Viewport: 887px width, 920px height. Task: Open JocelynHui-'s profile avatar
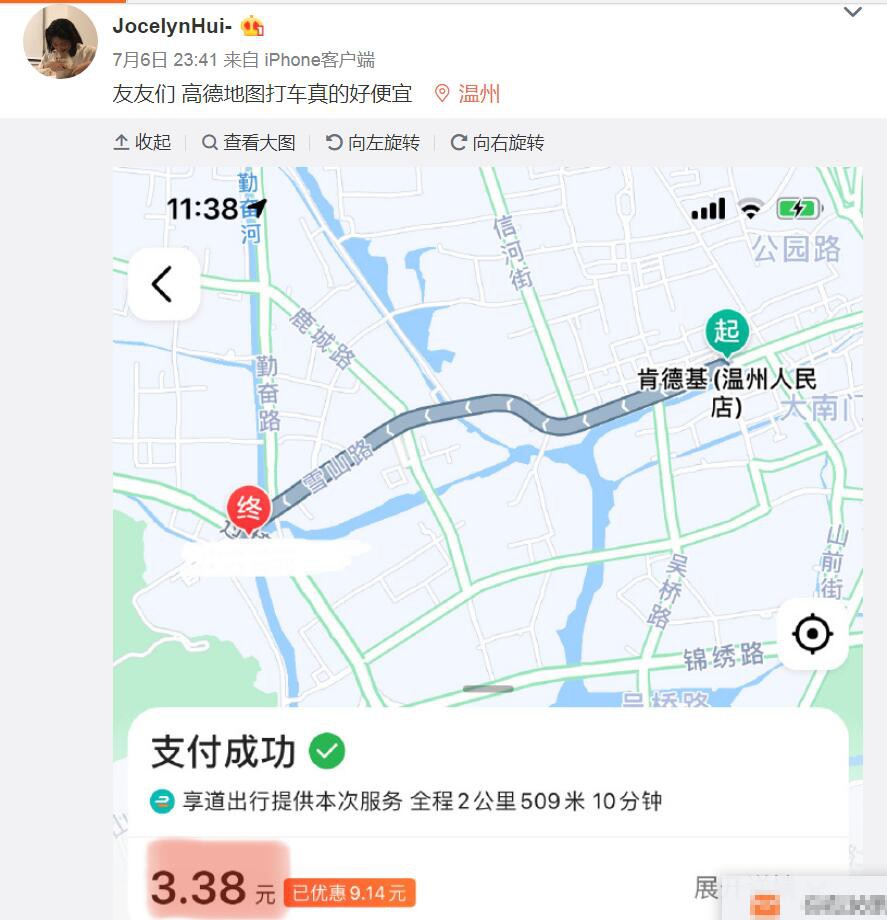(60, 41)
